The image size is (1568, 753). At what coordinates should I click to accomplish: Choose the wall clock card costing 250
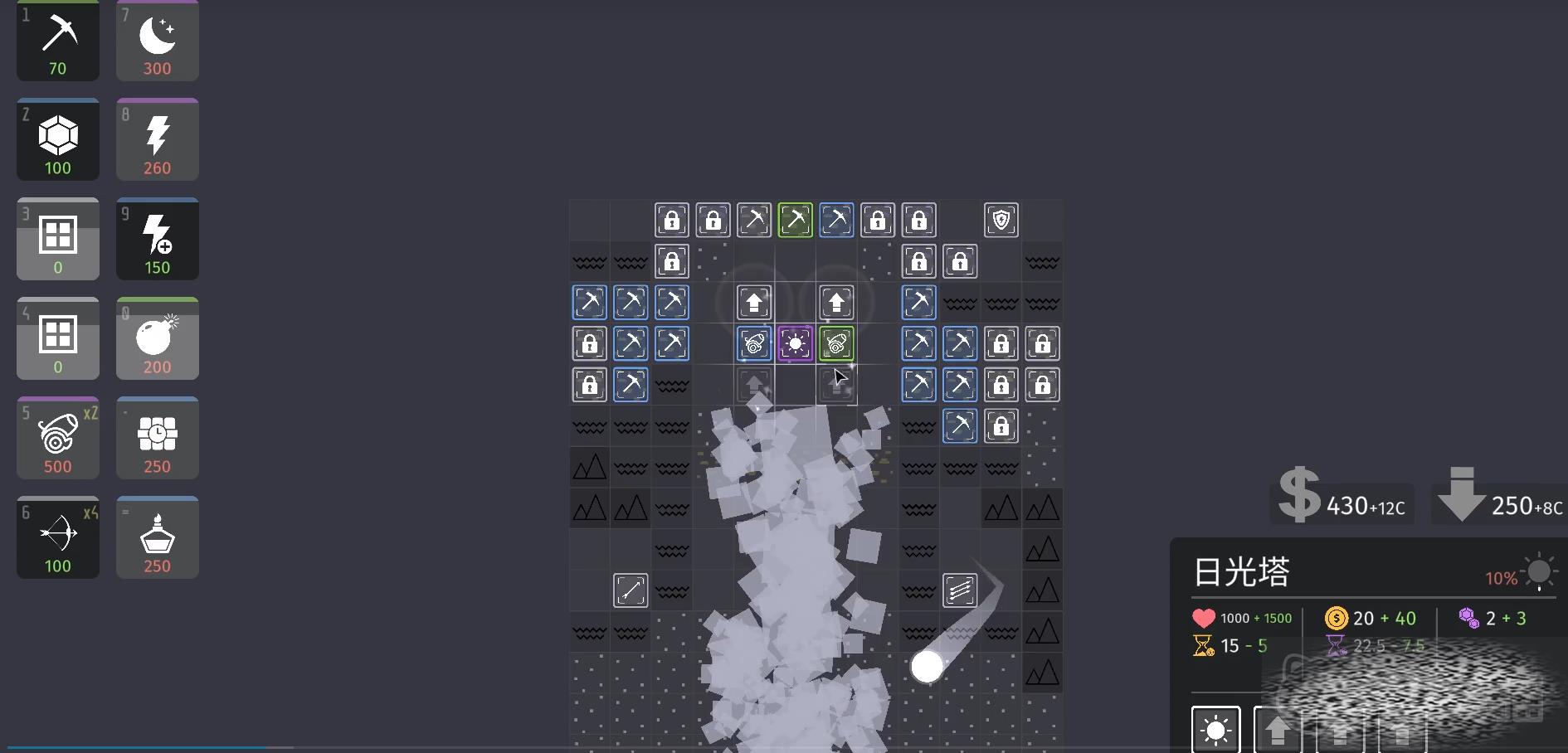[158, 438]
